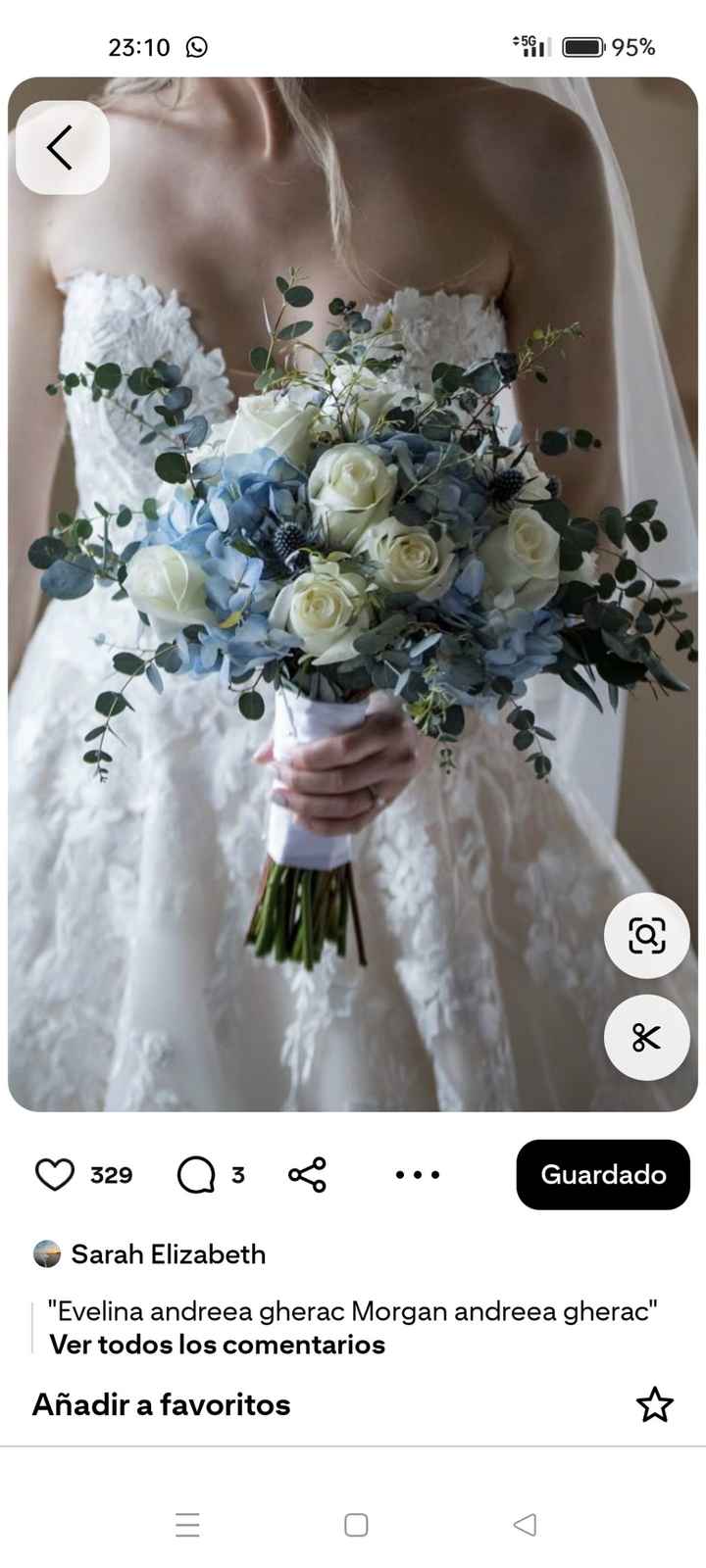Viewport: 706px width, 1568px height.
Task: Open visual search with the lens icon
Action: click(647, 936)
